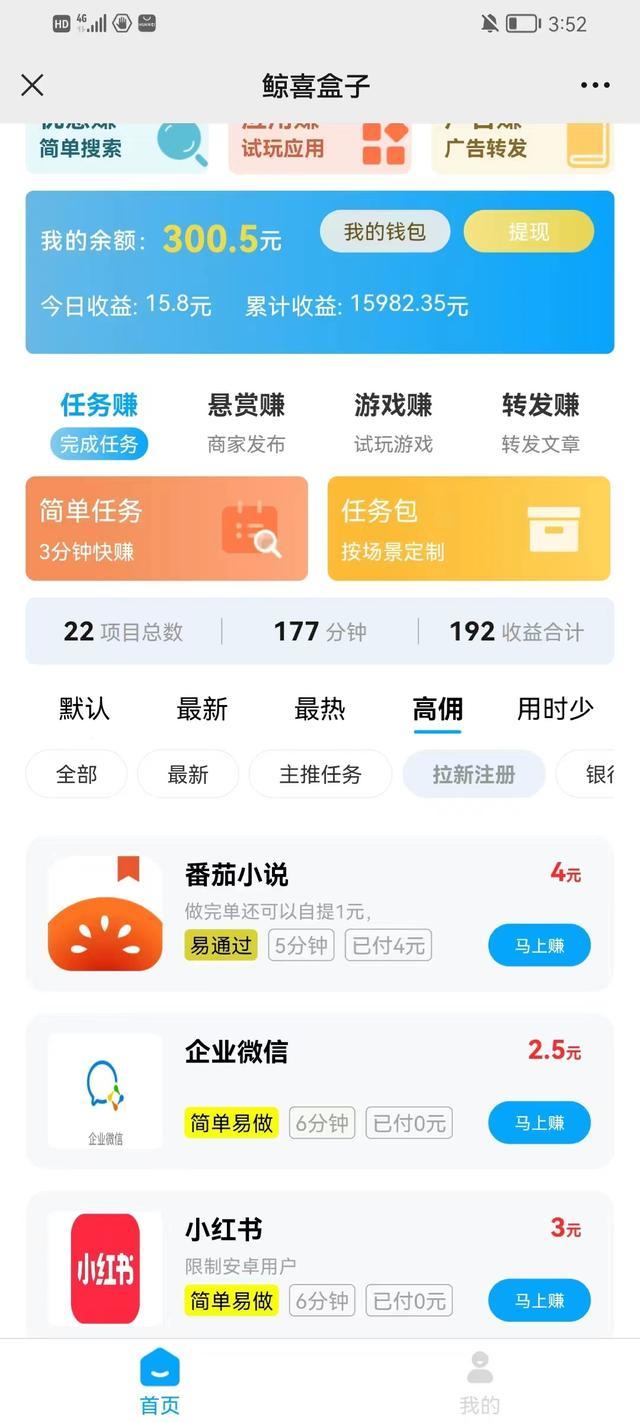The width and height of the screenshot is (640, 1422).
Task: Close the 鲸喜盒子 mini program
Action: point(32,85)
